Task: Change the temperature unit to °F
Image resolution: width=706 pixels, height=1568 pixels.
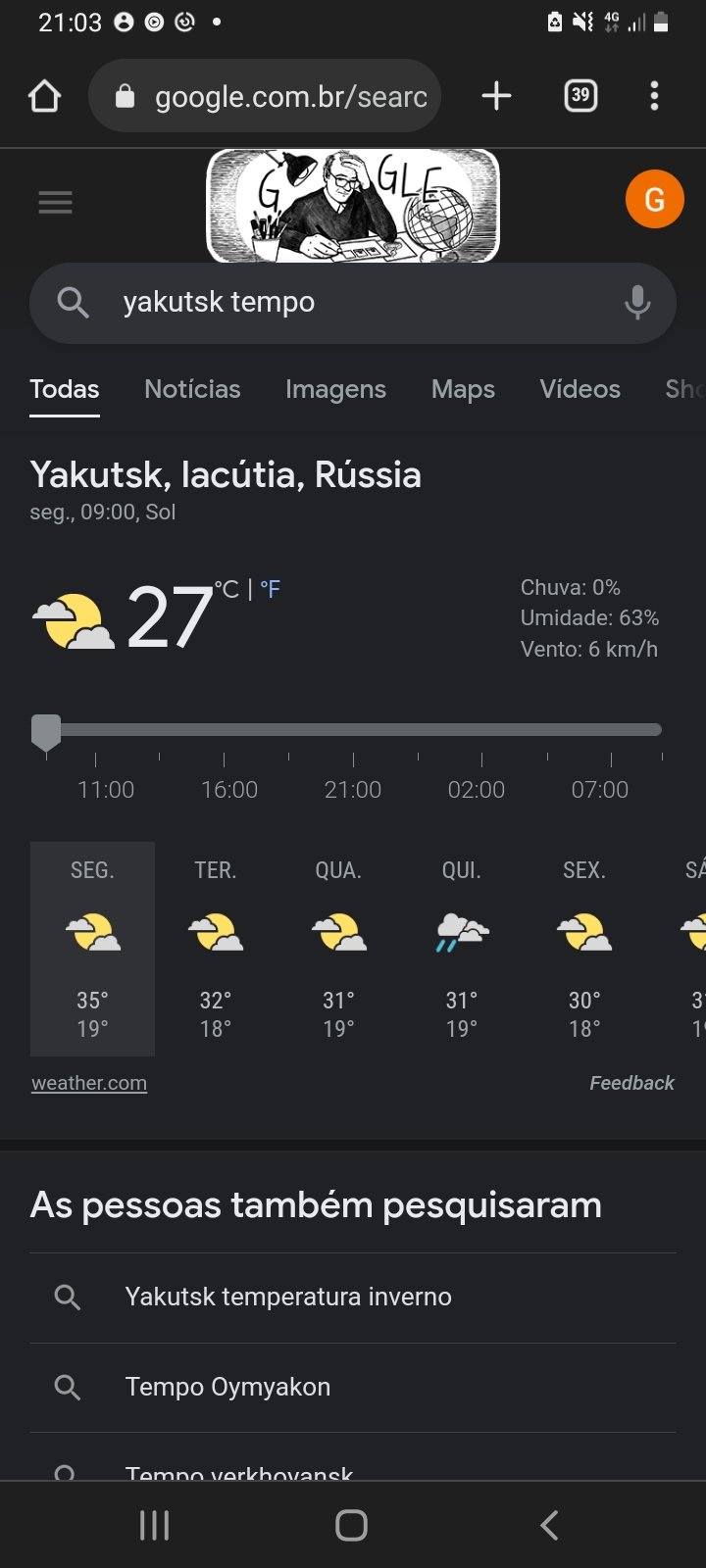Action: (270, 590)
